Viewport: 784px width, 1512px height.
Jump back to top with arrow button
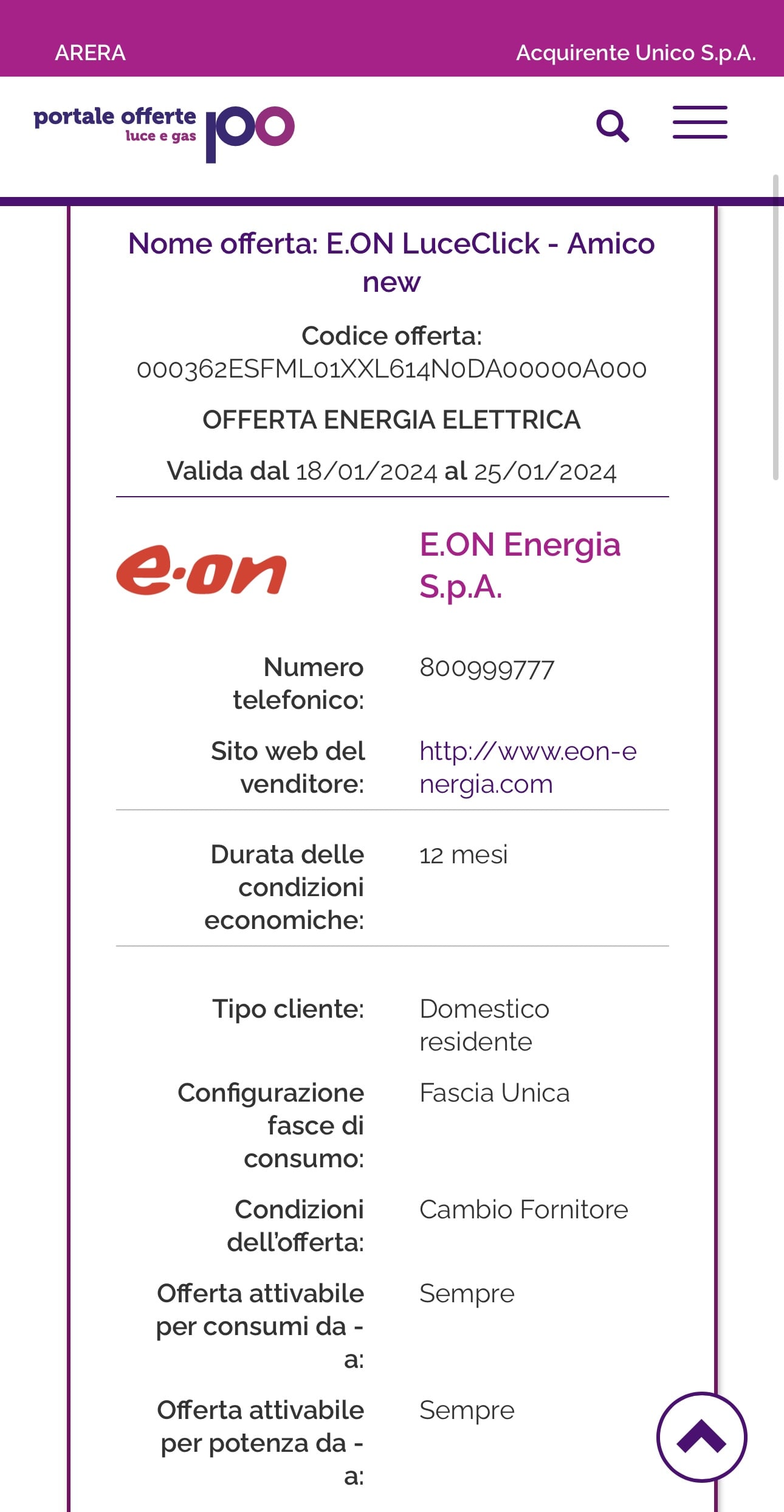pyautogui.click(x=701, y=1437)
